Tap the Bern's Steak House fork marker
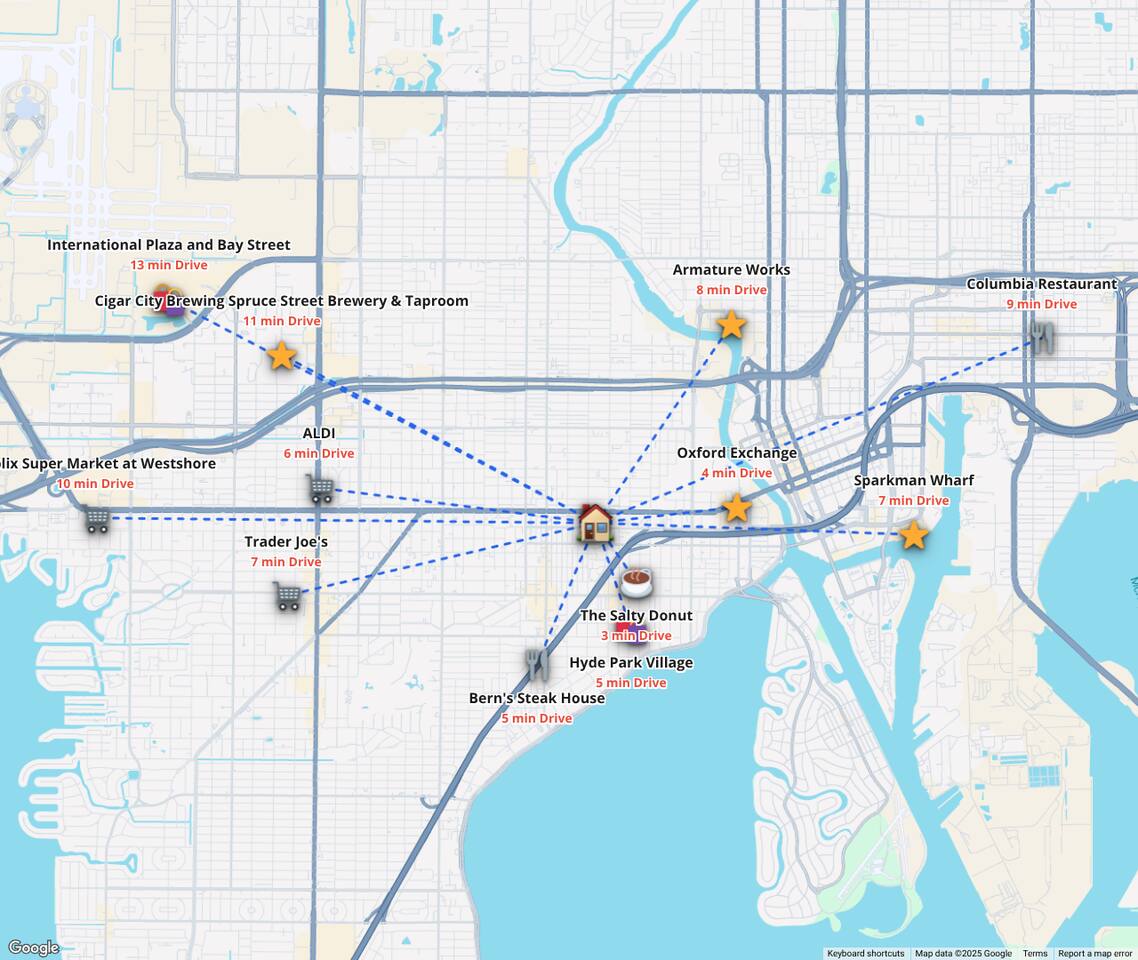Image resolution: width=1138 pixels, height=960 pixels. (x=537, y=663)
